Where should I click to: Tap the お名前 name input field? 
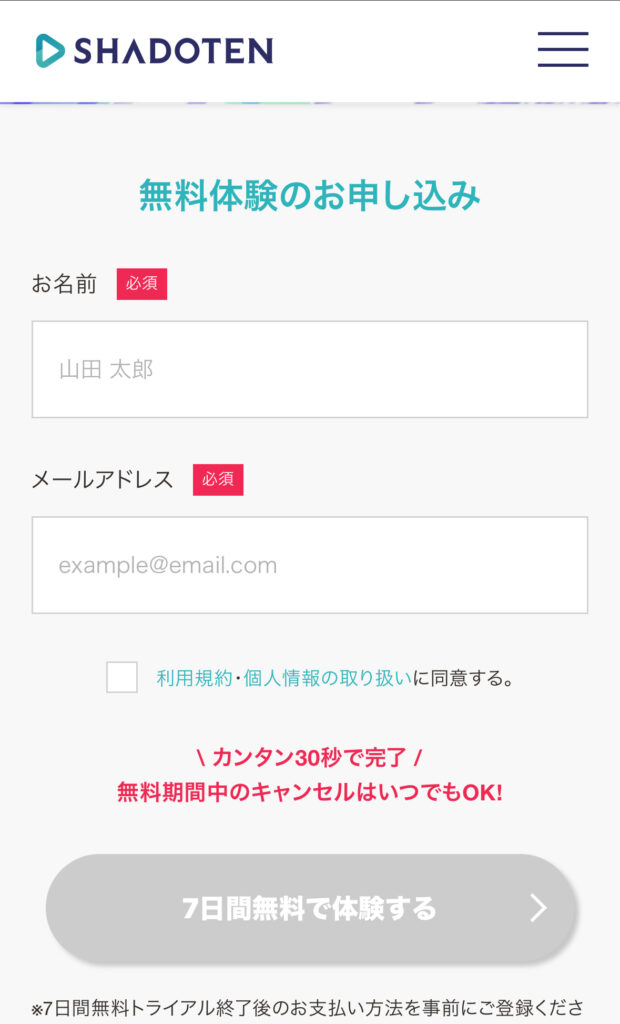click(x=310, y=369)
